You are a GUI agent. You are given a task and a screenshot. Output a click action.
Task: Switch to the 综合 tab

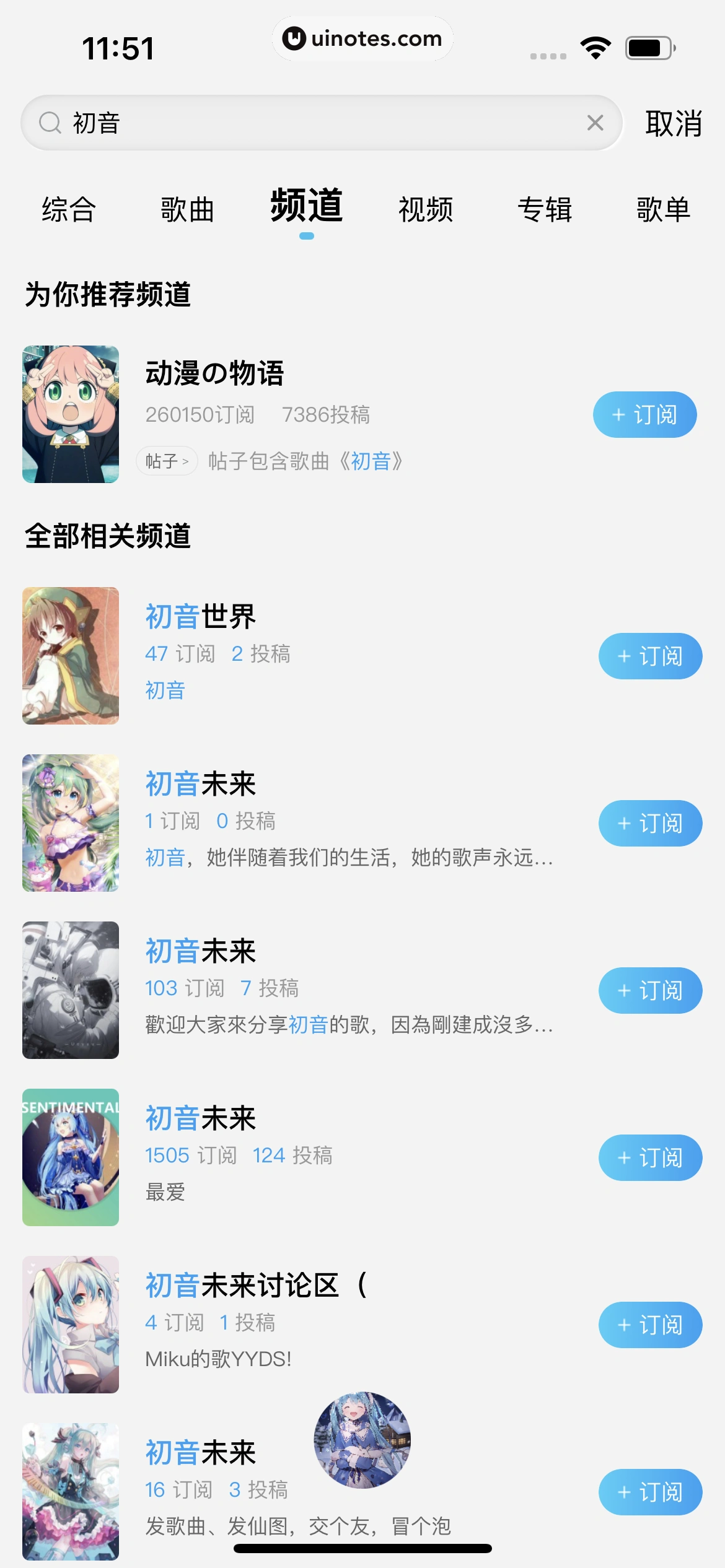[x=68, y=211]
